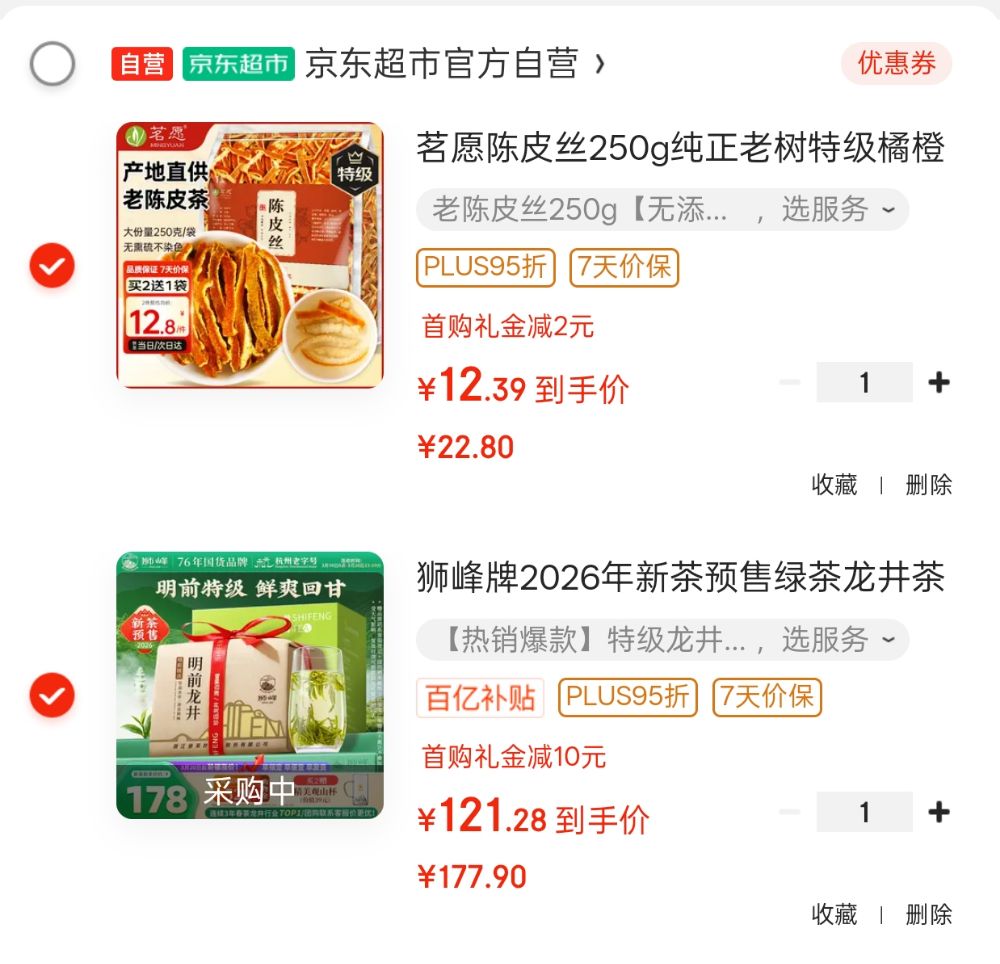This screenshot has width=1000, height=964.
Task: Decrease quantity of 狮峰牌龙井茶
Action: pyautogui.click(x=790, y=811)
